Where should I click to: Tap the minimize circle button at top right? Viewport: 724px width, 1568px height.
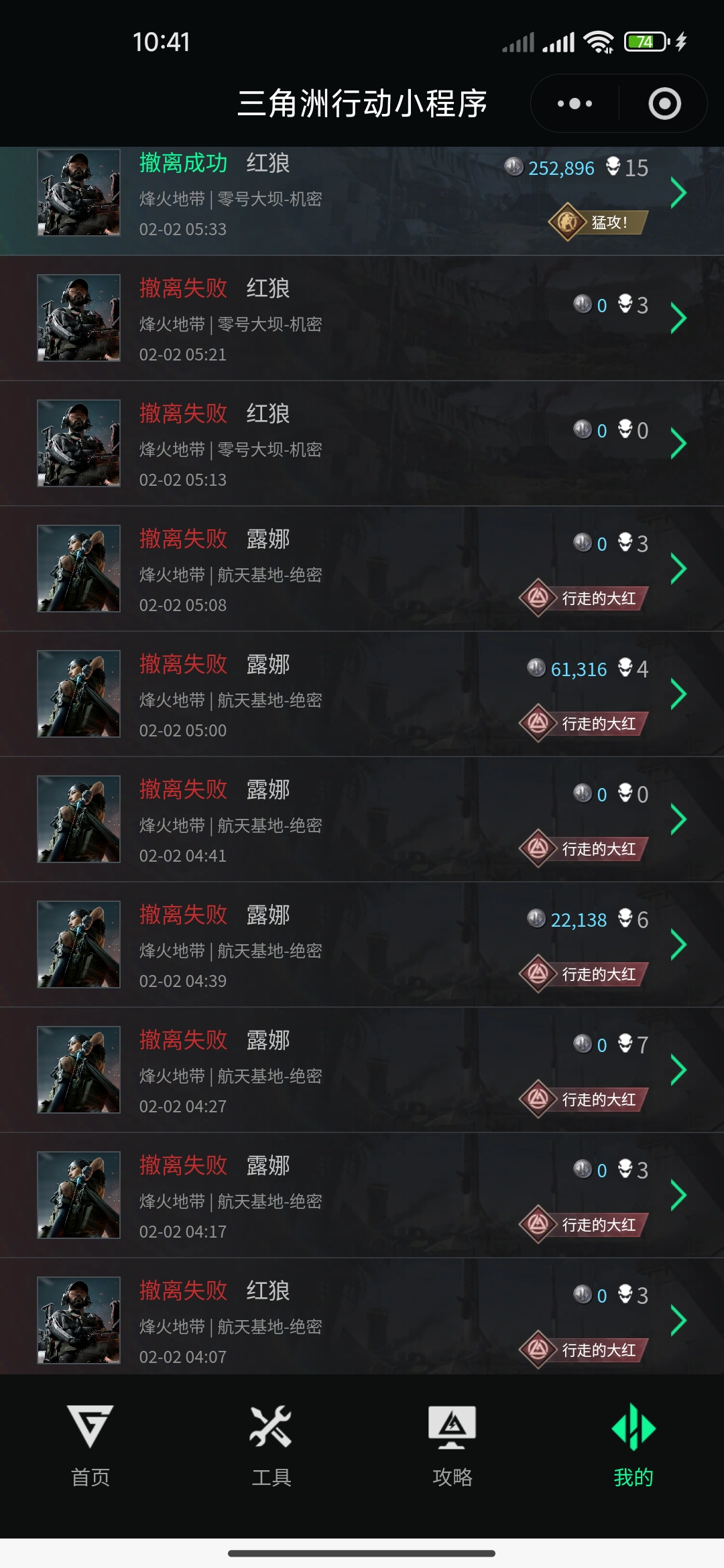tap(664, 103)
